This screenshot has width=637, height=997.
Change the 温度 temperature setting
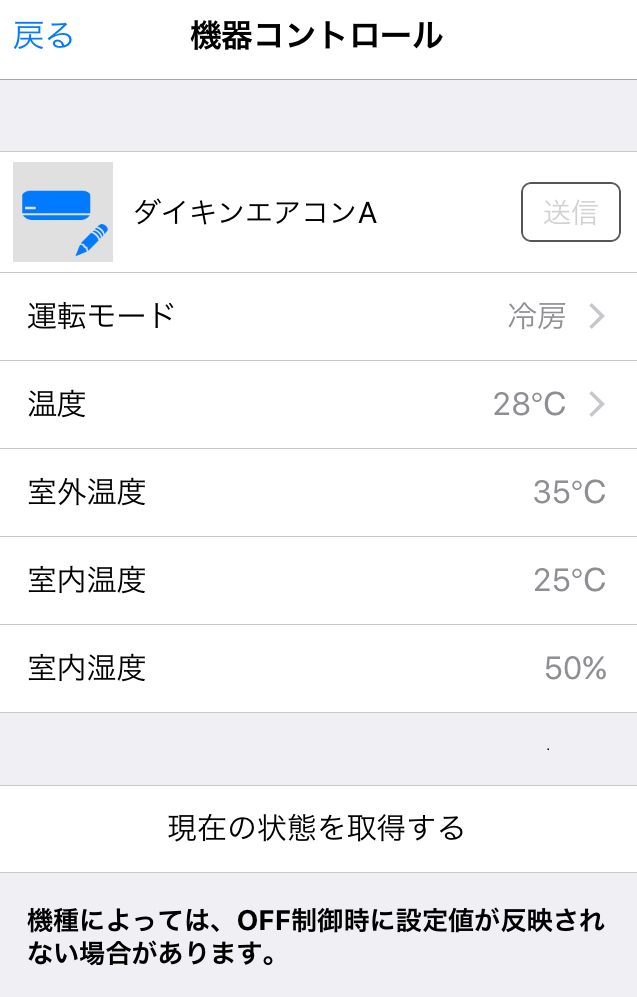pos(318,404)
